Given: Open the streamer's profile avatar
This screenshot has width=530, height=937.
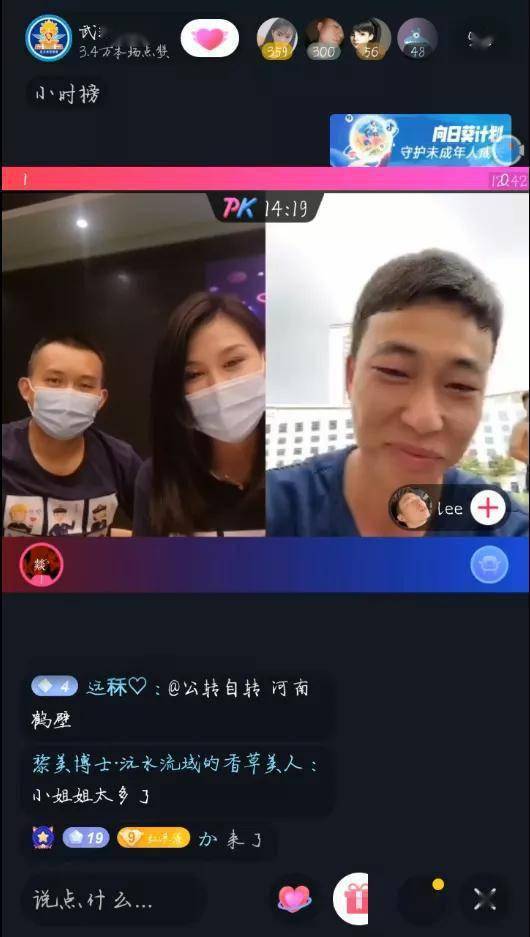Looking at the screenshot, I should [x=48, y=38].
